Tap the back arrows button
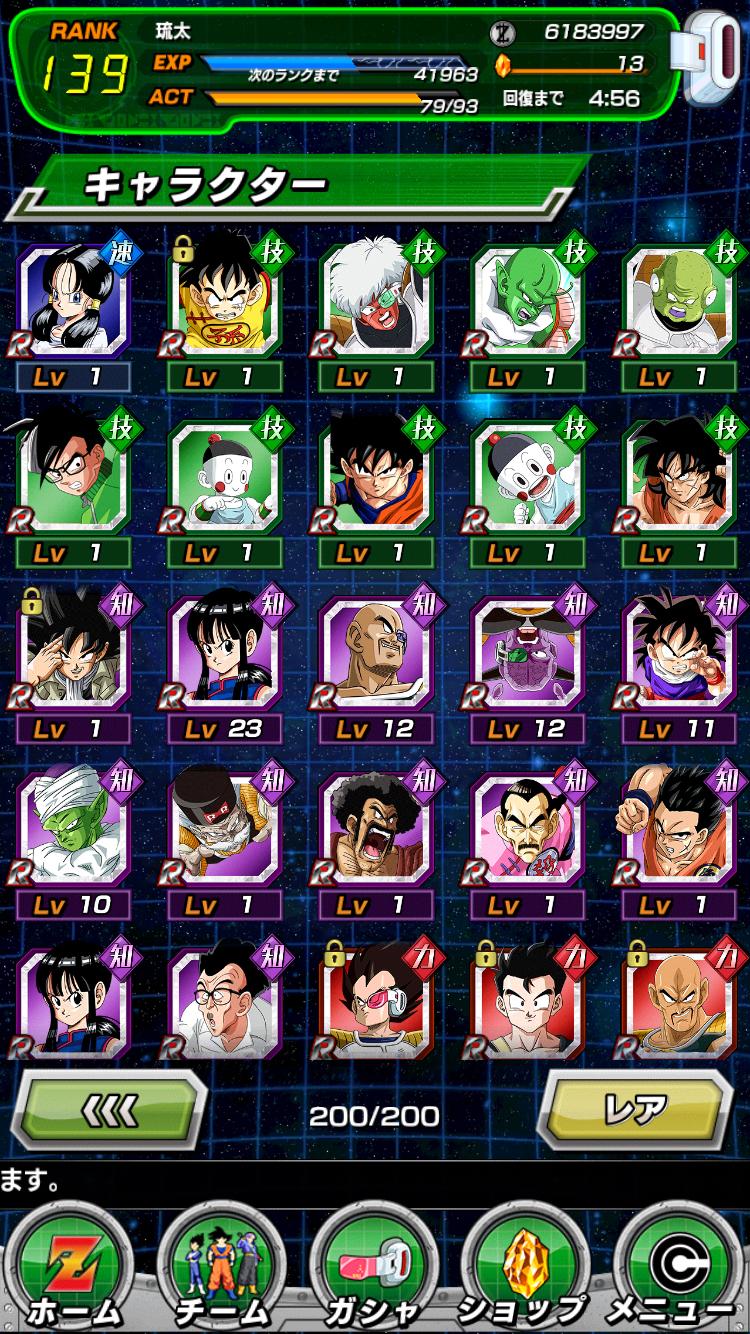Screen dimensions: 750x1334 click(108, 1112)
